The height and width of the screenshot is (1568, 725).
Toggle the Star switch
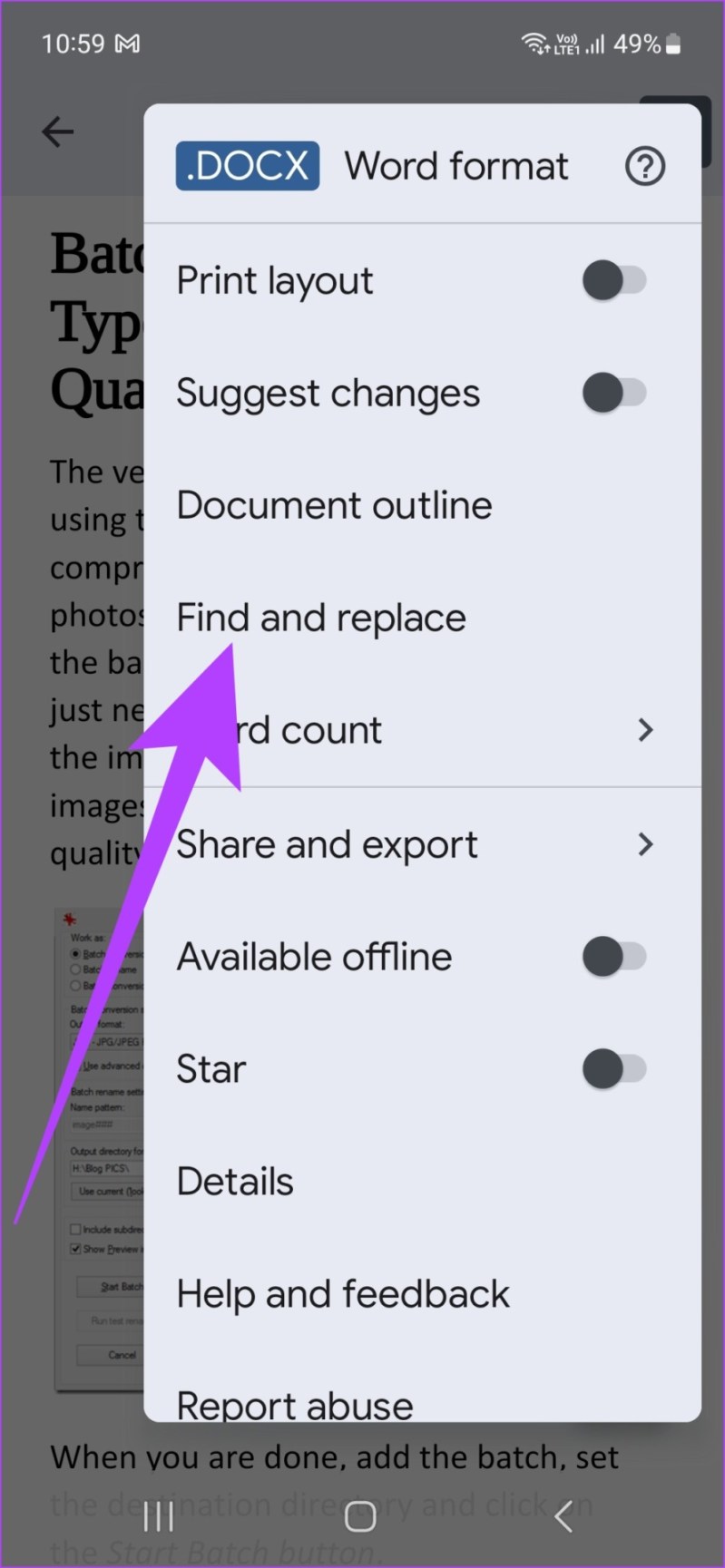tap(614, 1069)
